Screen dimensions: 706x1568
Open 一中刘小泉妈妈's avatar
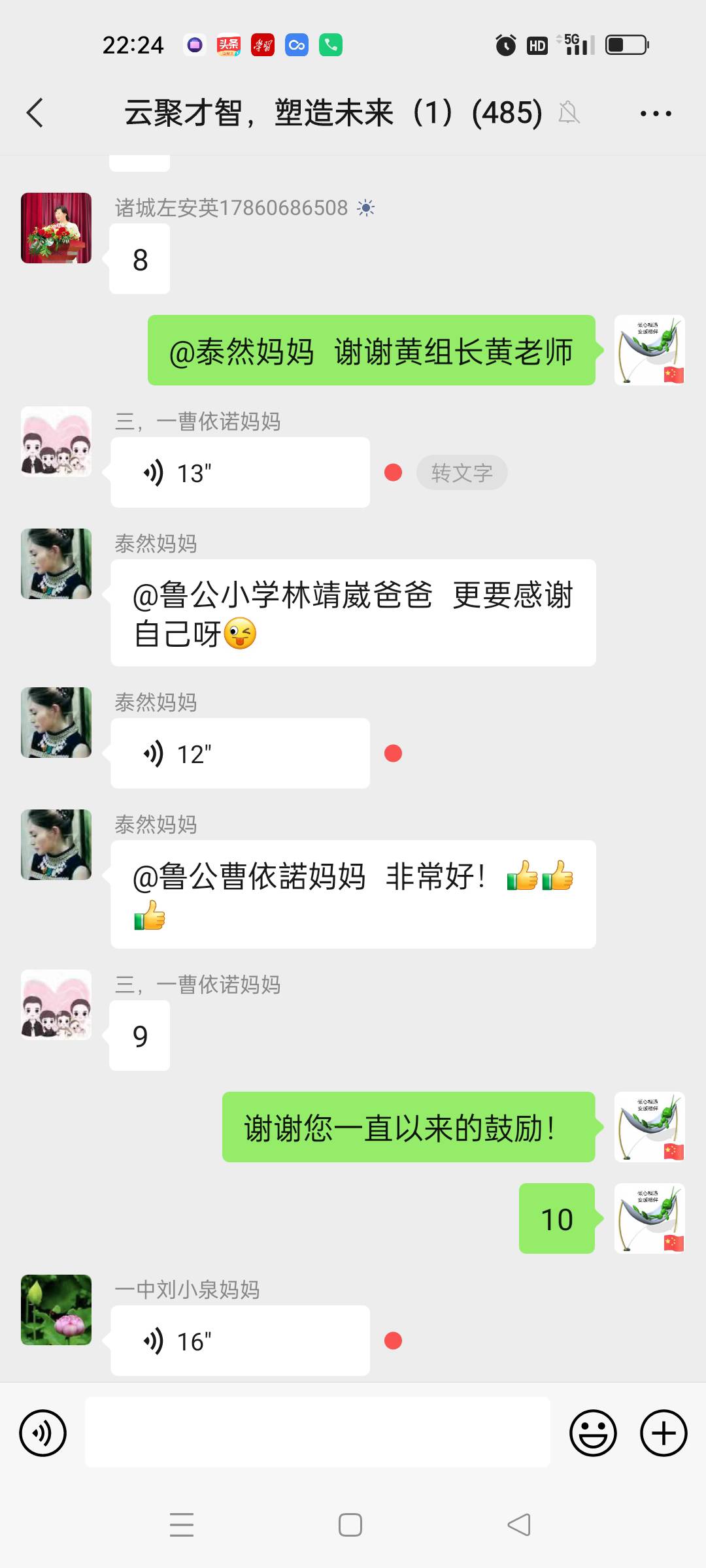(56, 1311)
